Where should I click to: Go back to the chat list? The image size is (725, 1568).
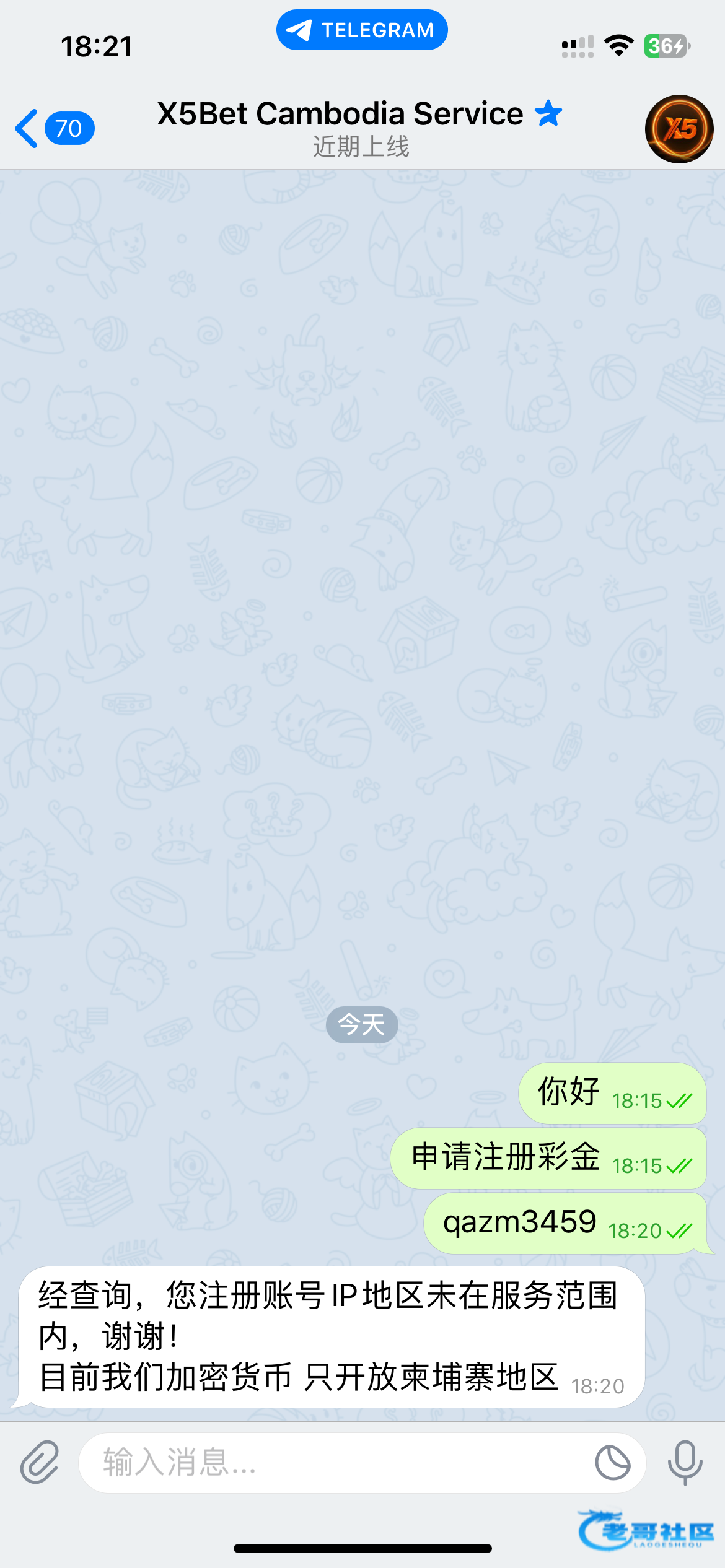55,129
